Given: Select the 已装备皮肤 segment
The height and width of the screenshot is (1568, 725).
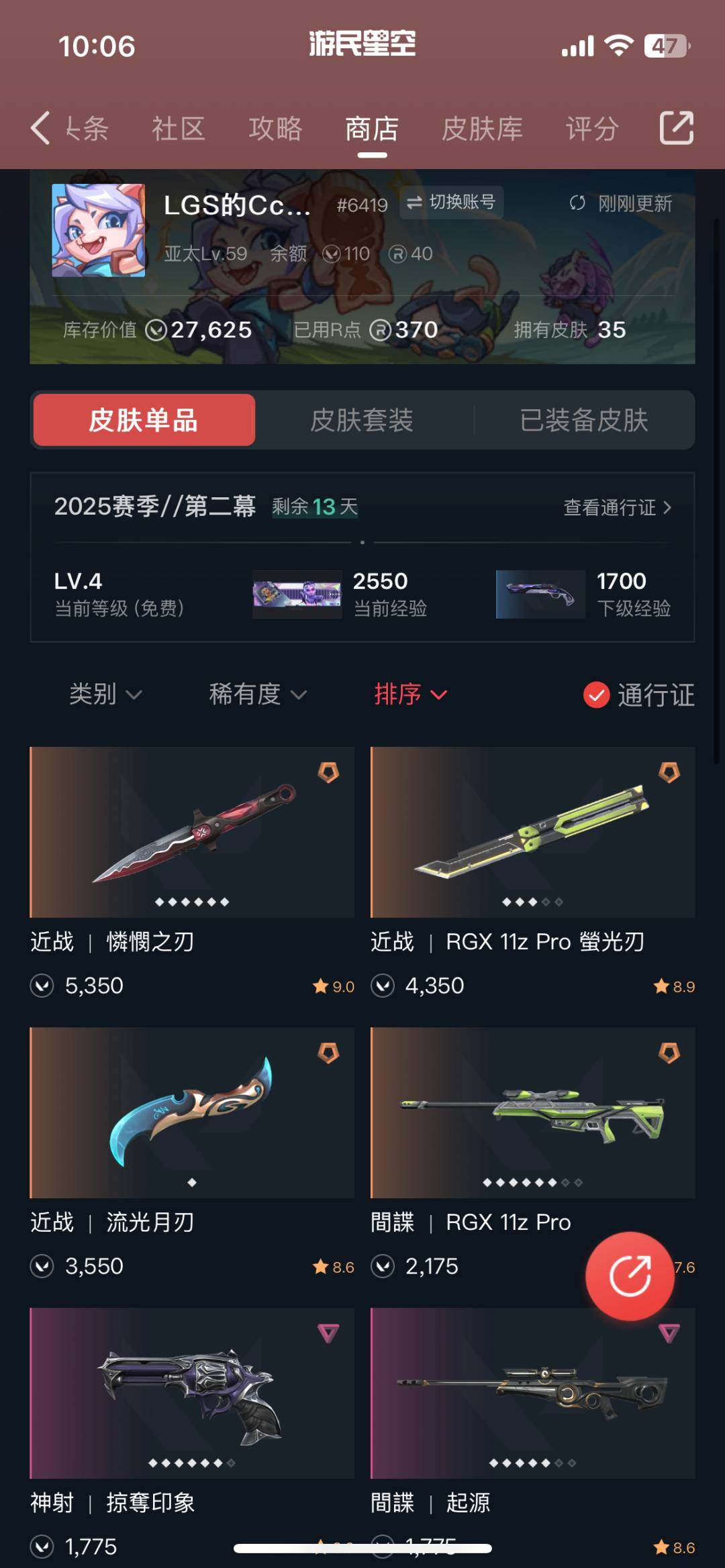Looking at the screenshot, I should tap(583, 421).
